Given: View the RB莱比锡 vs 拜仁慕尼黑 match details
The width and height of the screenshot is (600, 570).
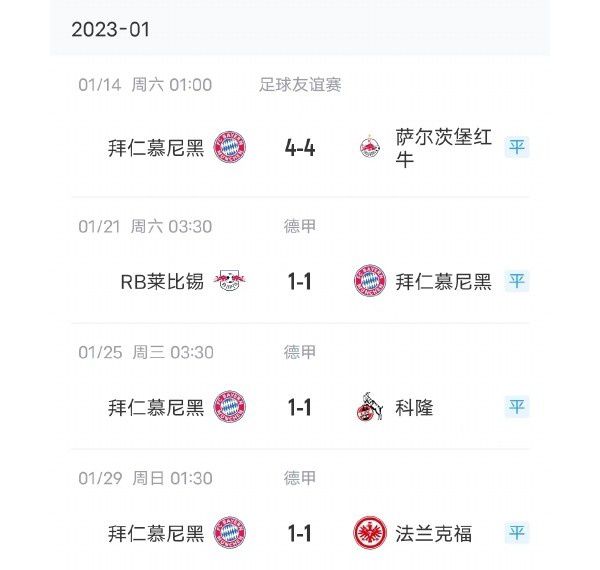Looking at the screenshot, I should tap(299, 282).
